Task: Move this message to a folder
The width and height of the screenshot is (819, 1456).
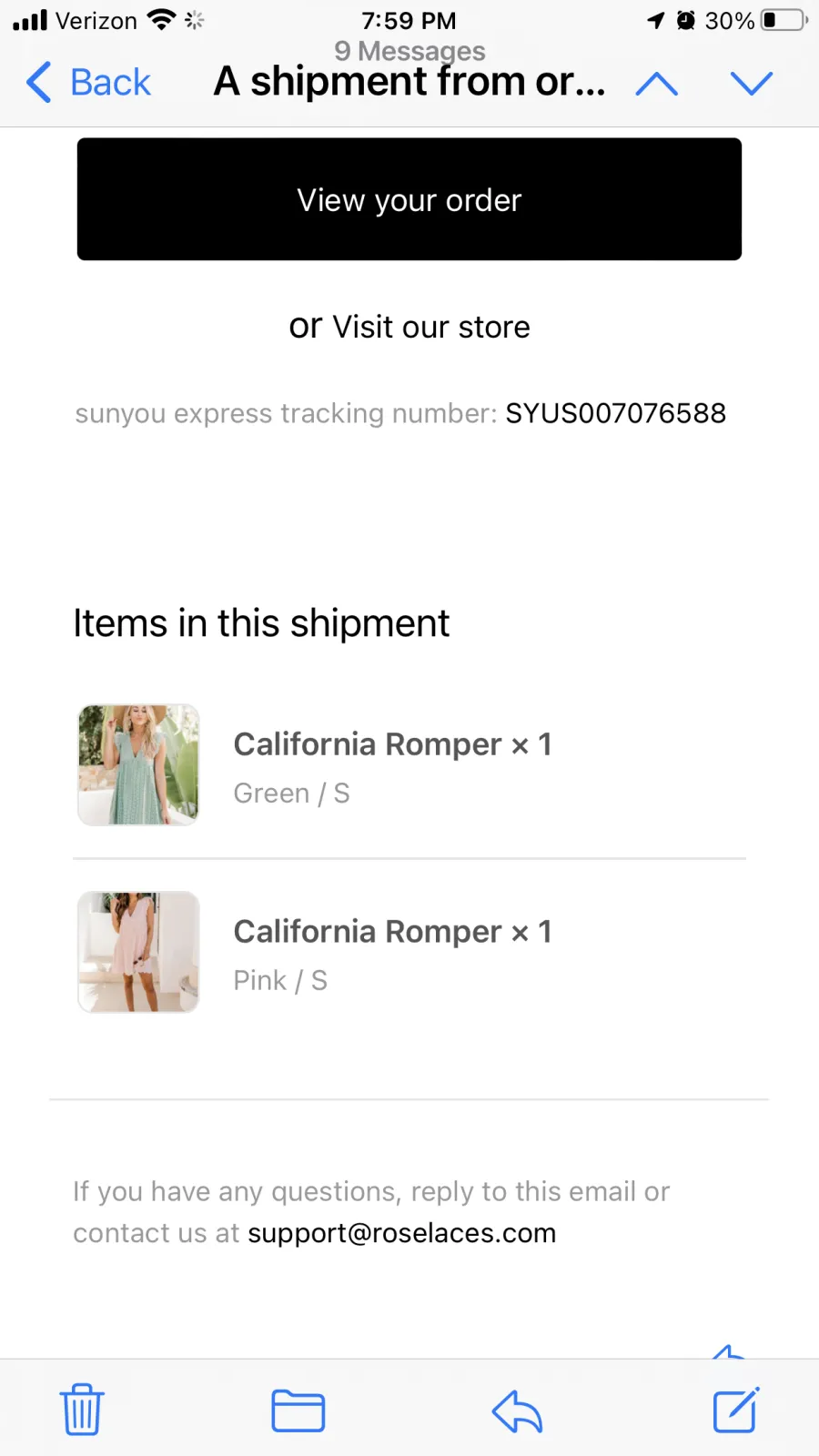Action: coord(298,1410)
